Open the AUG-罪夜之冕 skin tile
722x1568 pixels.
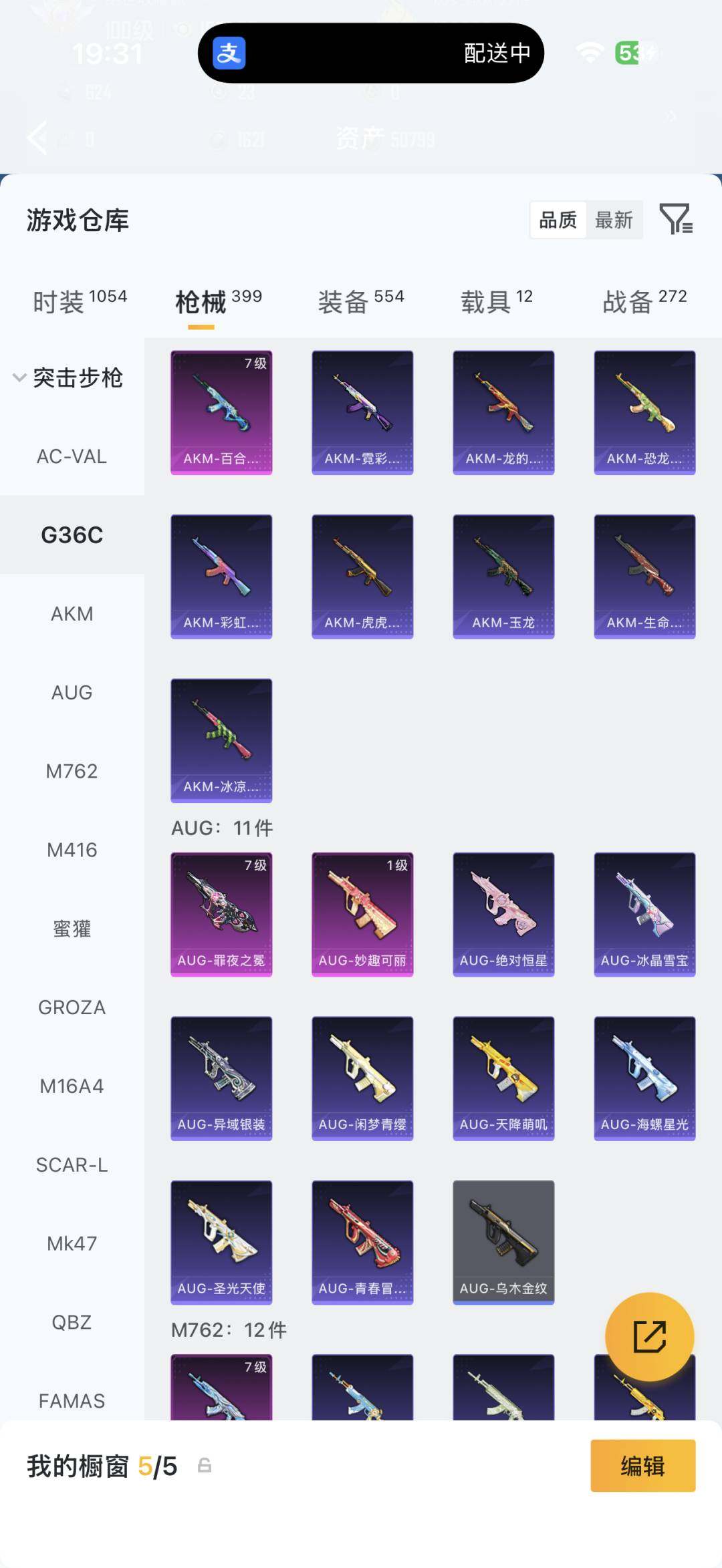pyautogui.click(x=221, y=914)
